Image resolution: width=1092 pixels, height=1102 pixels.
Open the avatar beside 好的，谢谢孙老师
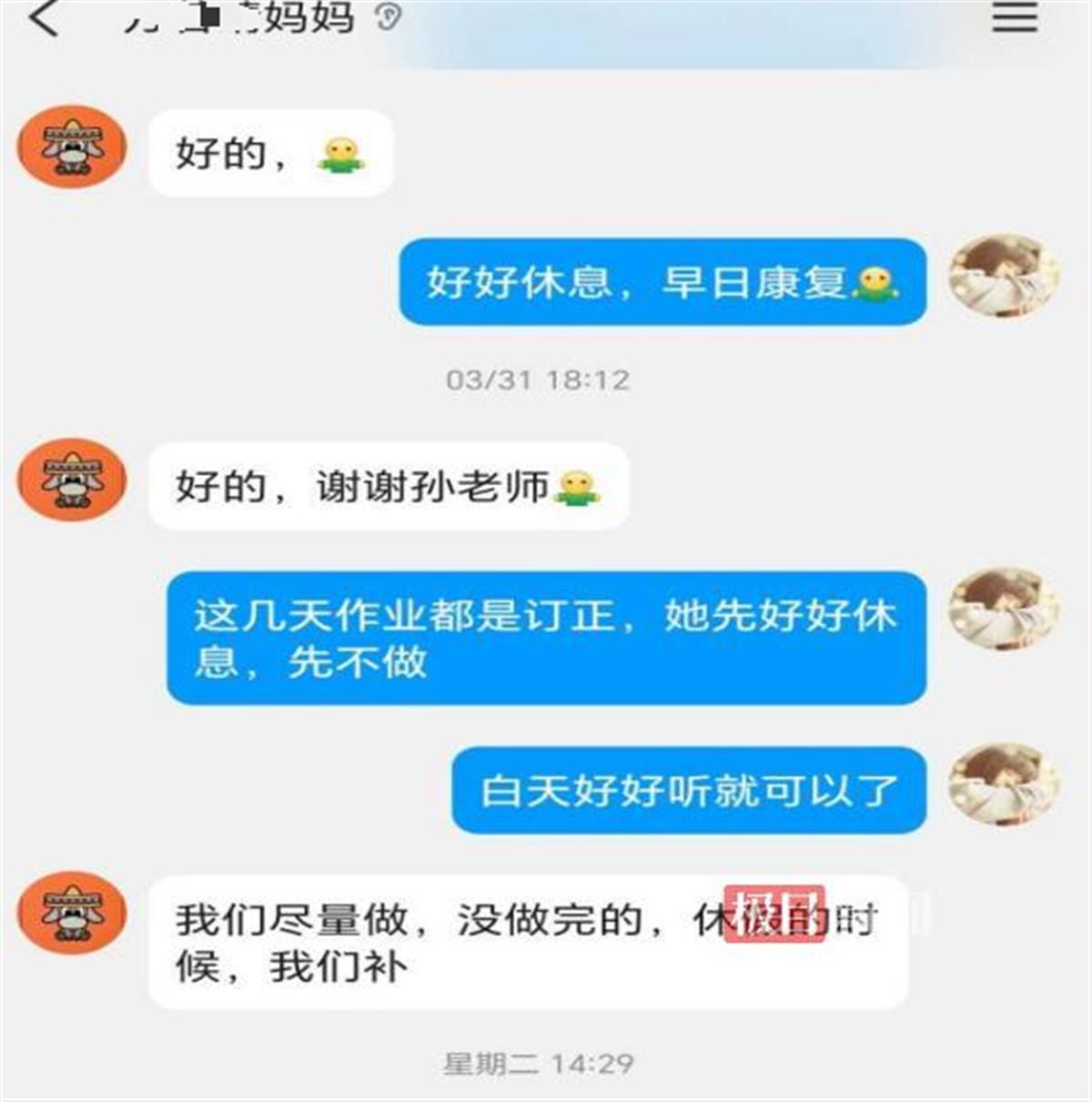[x=73, y=481]
